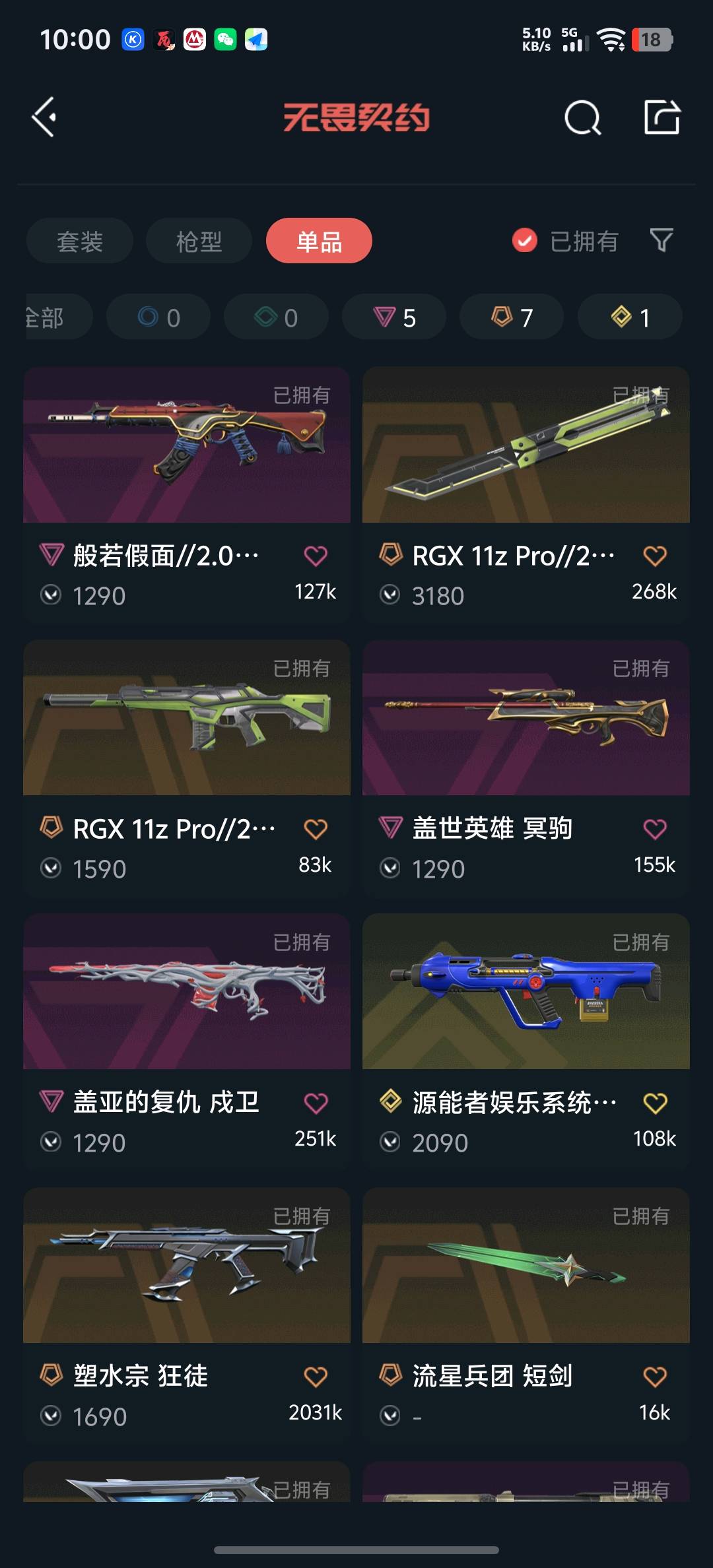
Task: Select the 单品 tab
Action: tap(319, 241)
